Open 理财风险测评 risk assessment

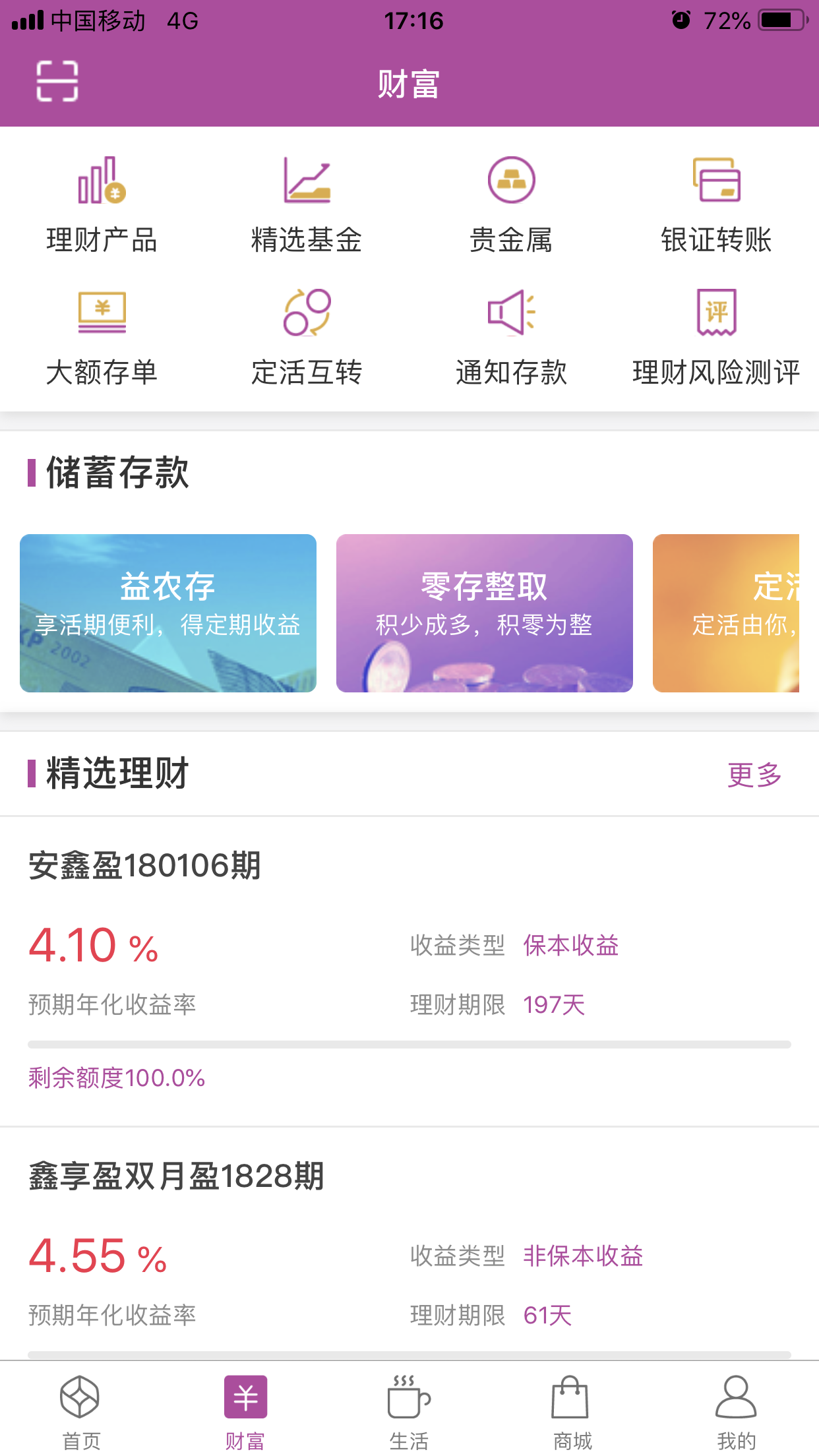pos(716,338)
